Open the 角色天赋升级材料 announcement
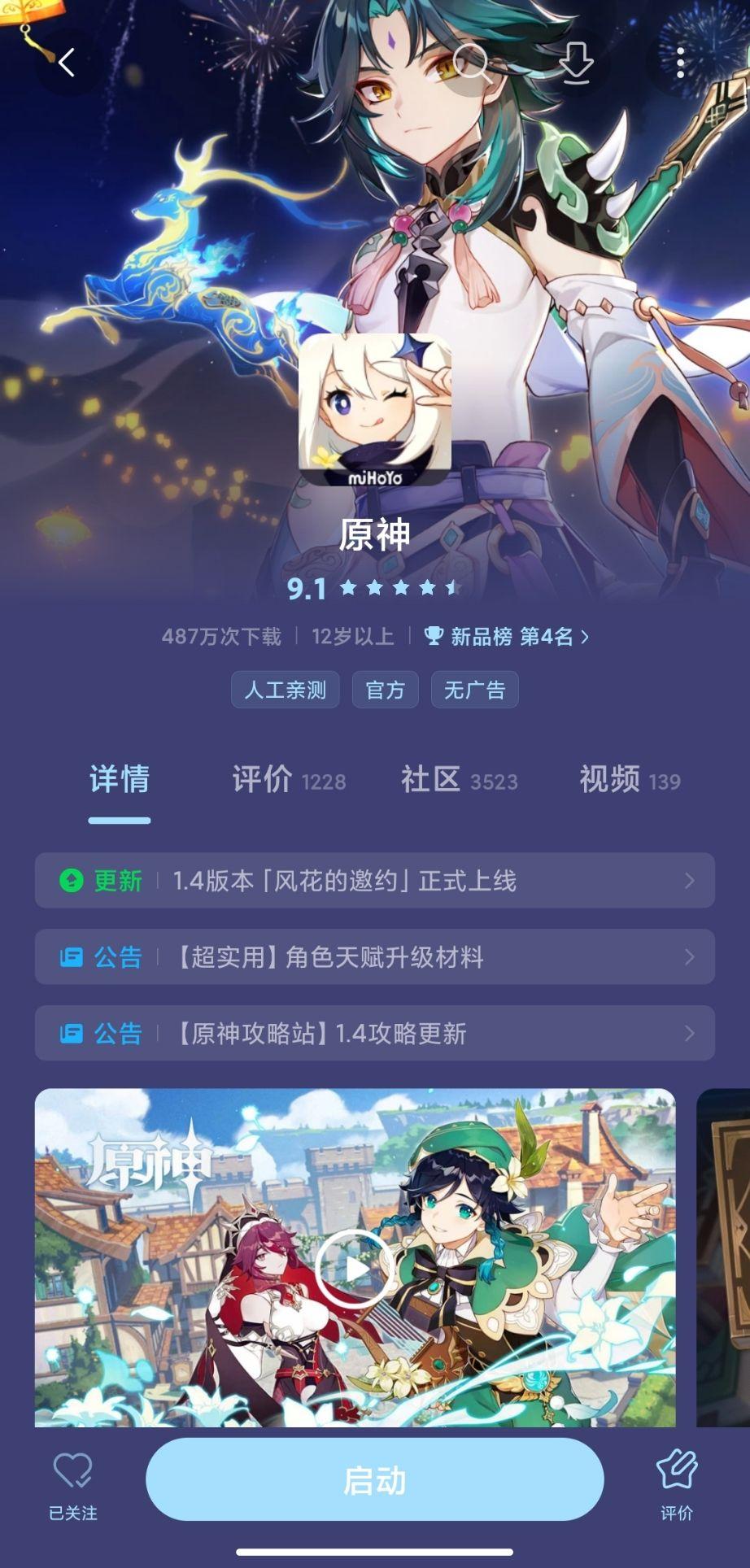The image size is (750, 1568). click(375, 957)
